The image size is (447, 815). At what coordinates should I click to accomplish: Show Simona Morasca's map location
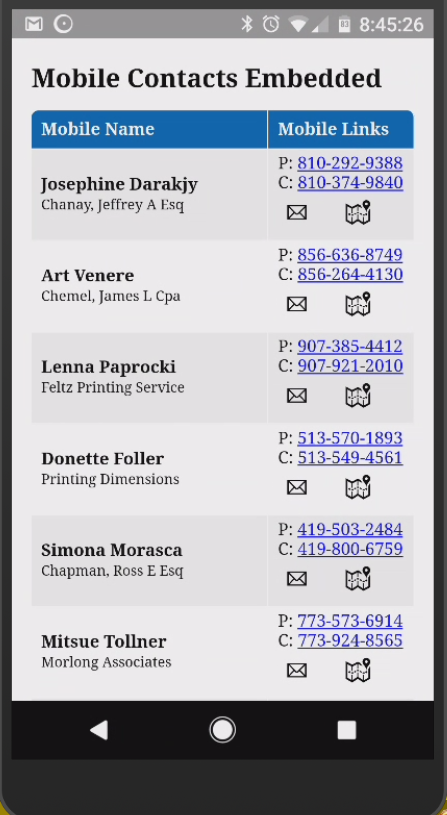click(x=358, y=579)
